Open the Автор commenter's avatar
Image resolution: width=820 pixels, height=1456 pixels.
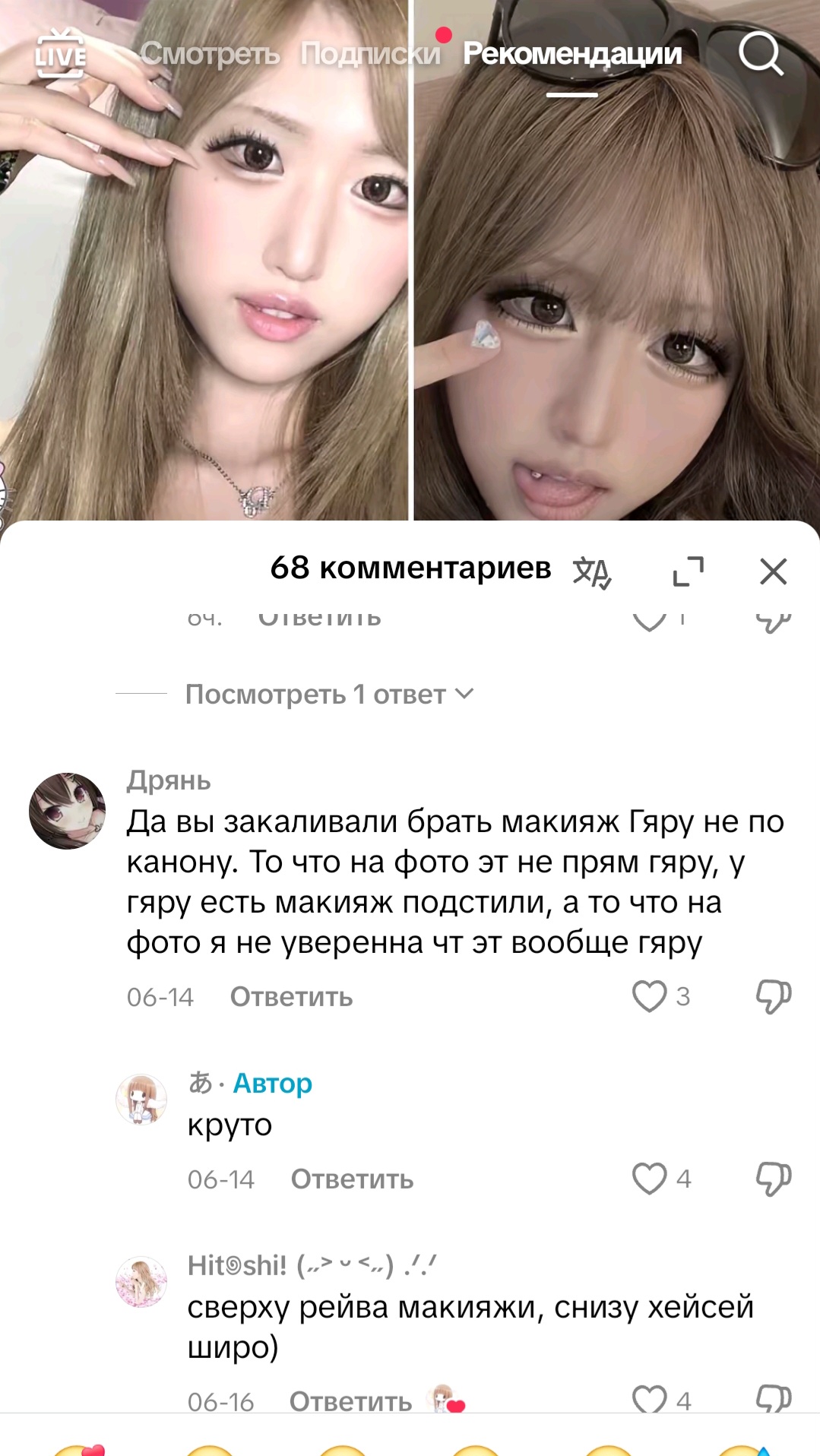point(141,1099)
